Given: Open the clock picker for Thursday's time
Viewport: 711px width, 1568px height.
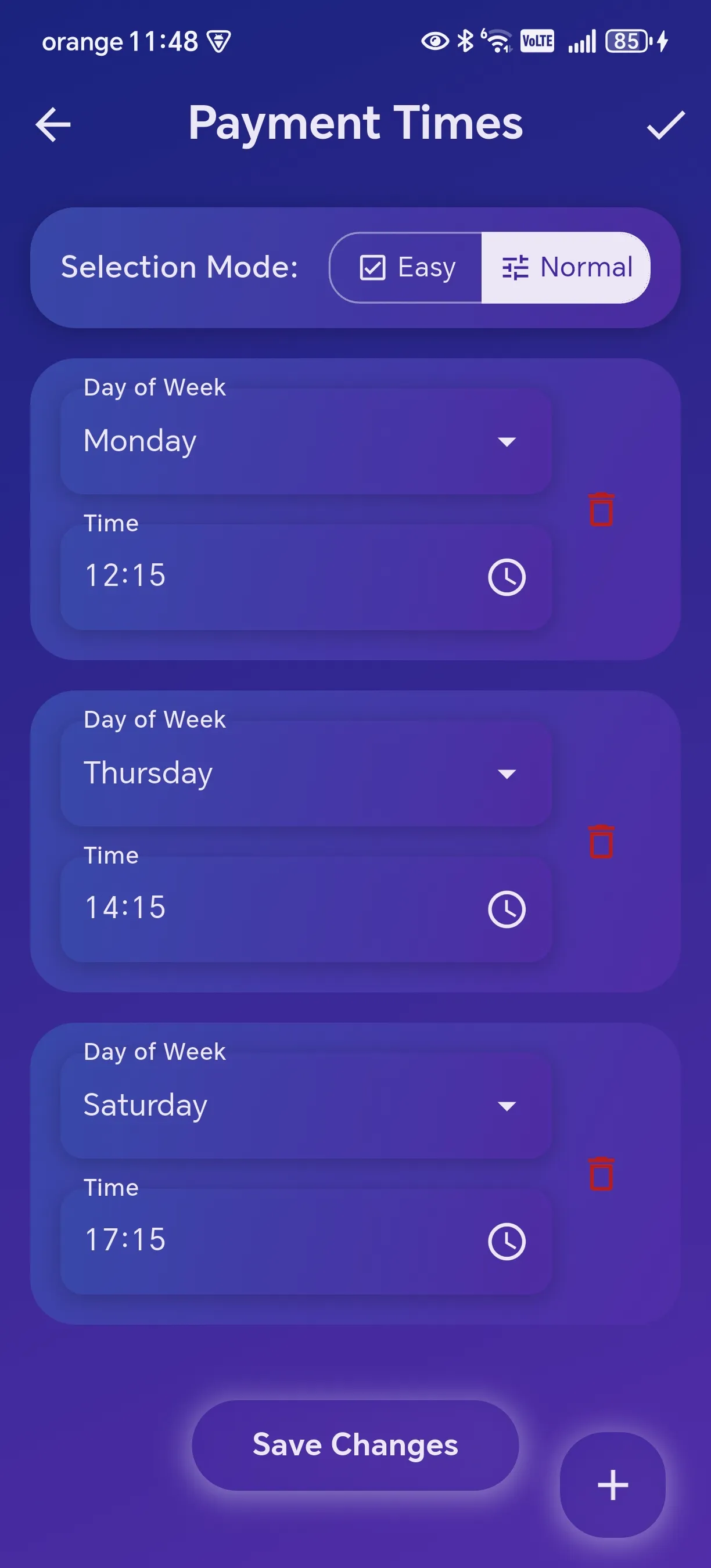Looking at the screenshot, I should point(507,908).
